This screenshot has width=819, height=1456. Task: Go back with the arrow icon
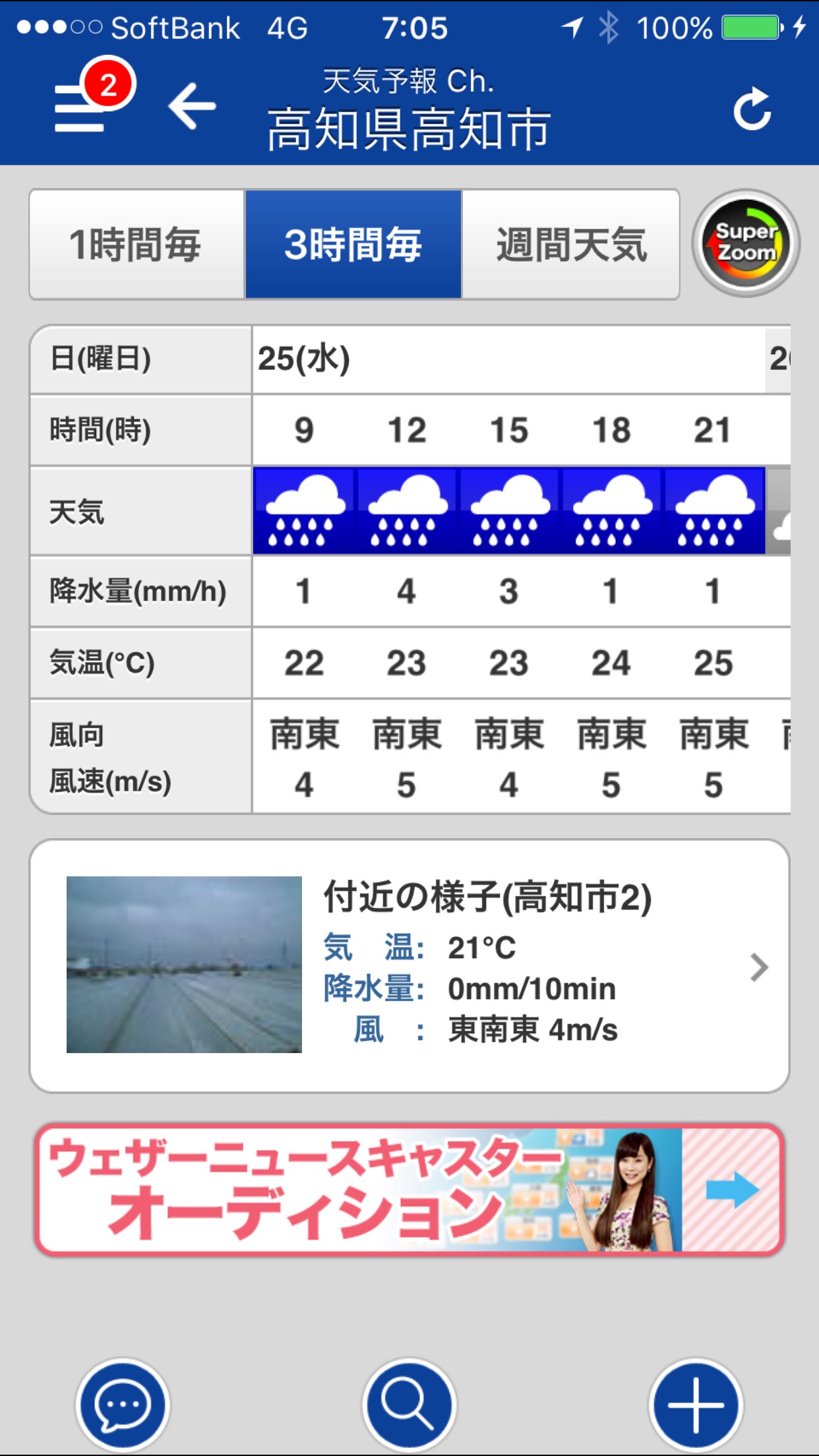(192, 106)
